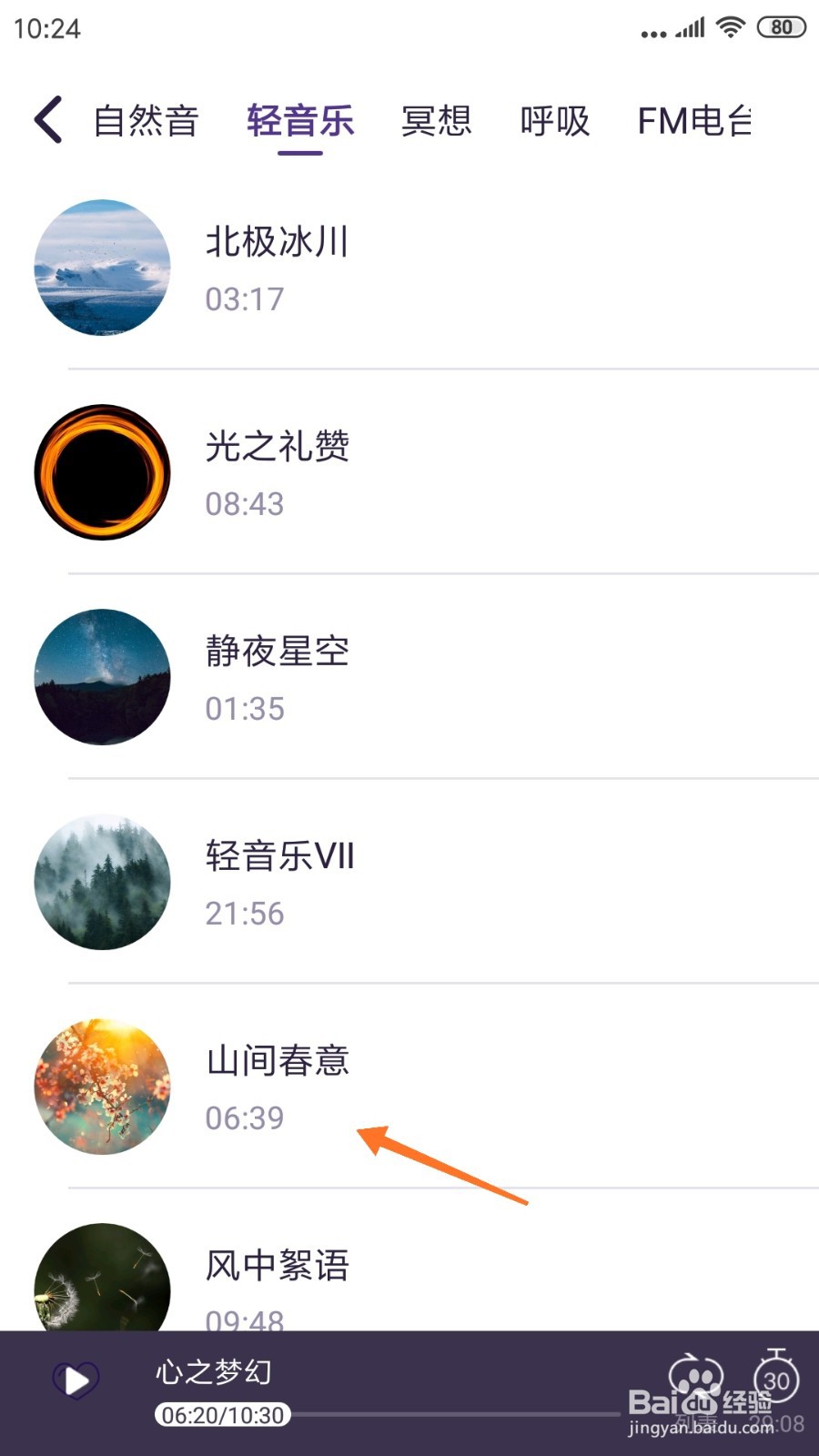Tap the heart-shaped play button for 心之梦幻
Image resolution: width=819 pixels, height=1456 pixels.
tap(76, 1380)
